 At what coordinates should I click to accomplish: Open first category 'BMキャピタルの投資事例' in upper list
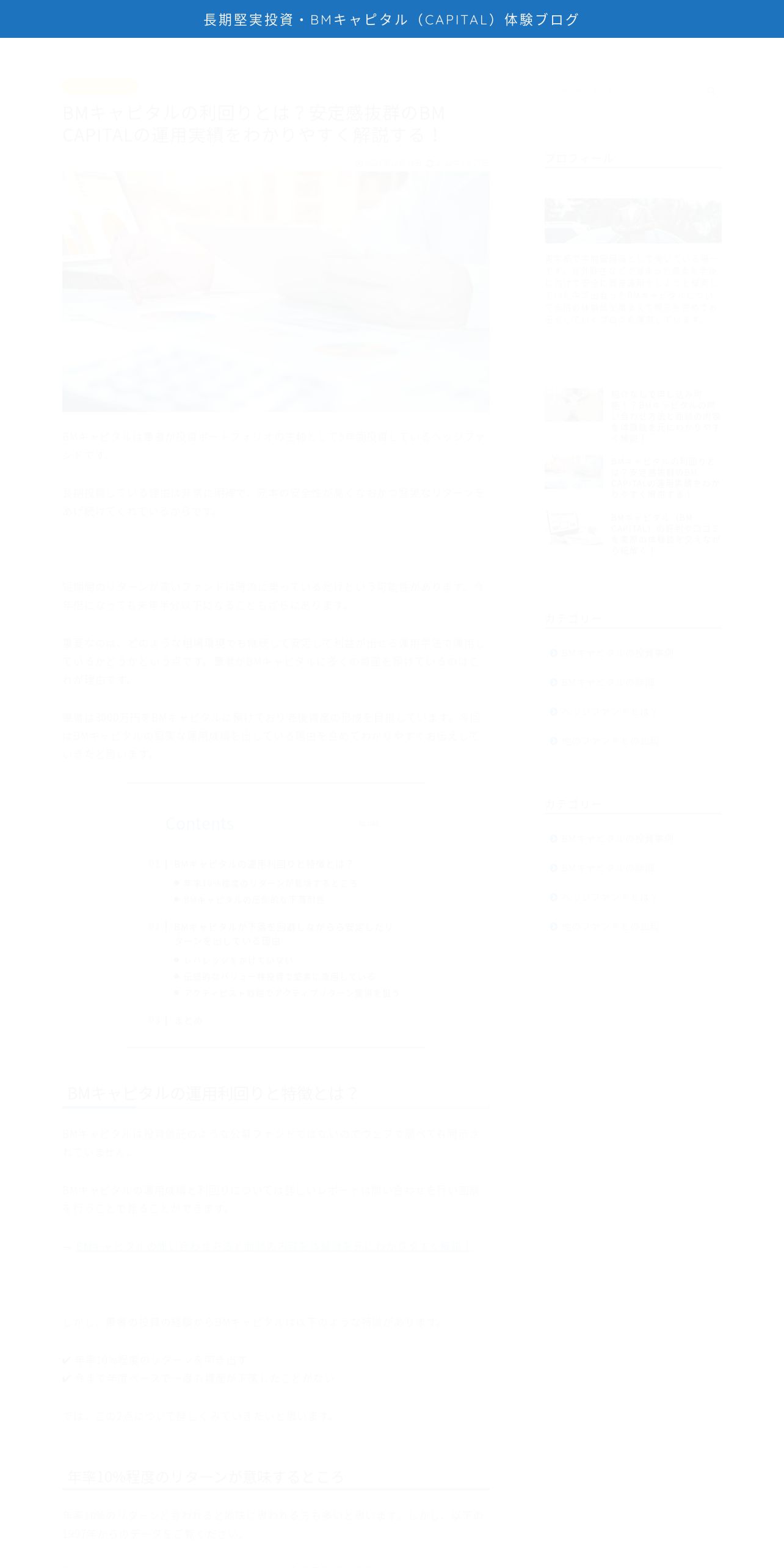pos(617,653)
